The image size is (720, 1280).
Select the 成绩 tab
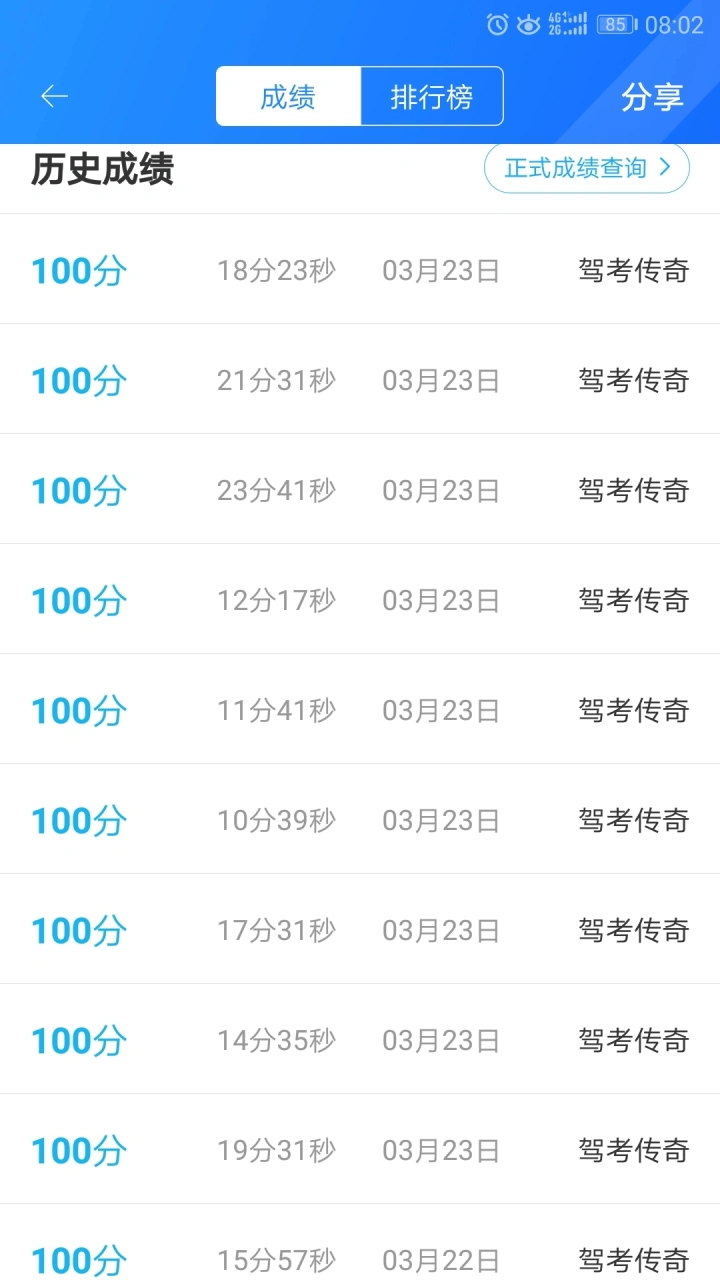[288, 96]
